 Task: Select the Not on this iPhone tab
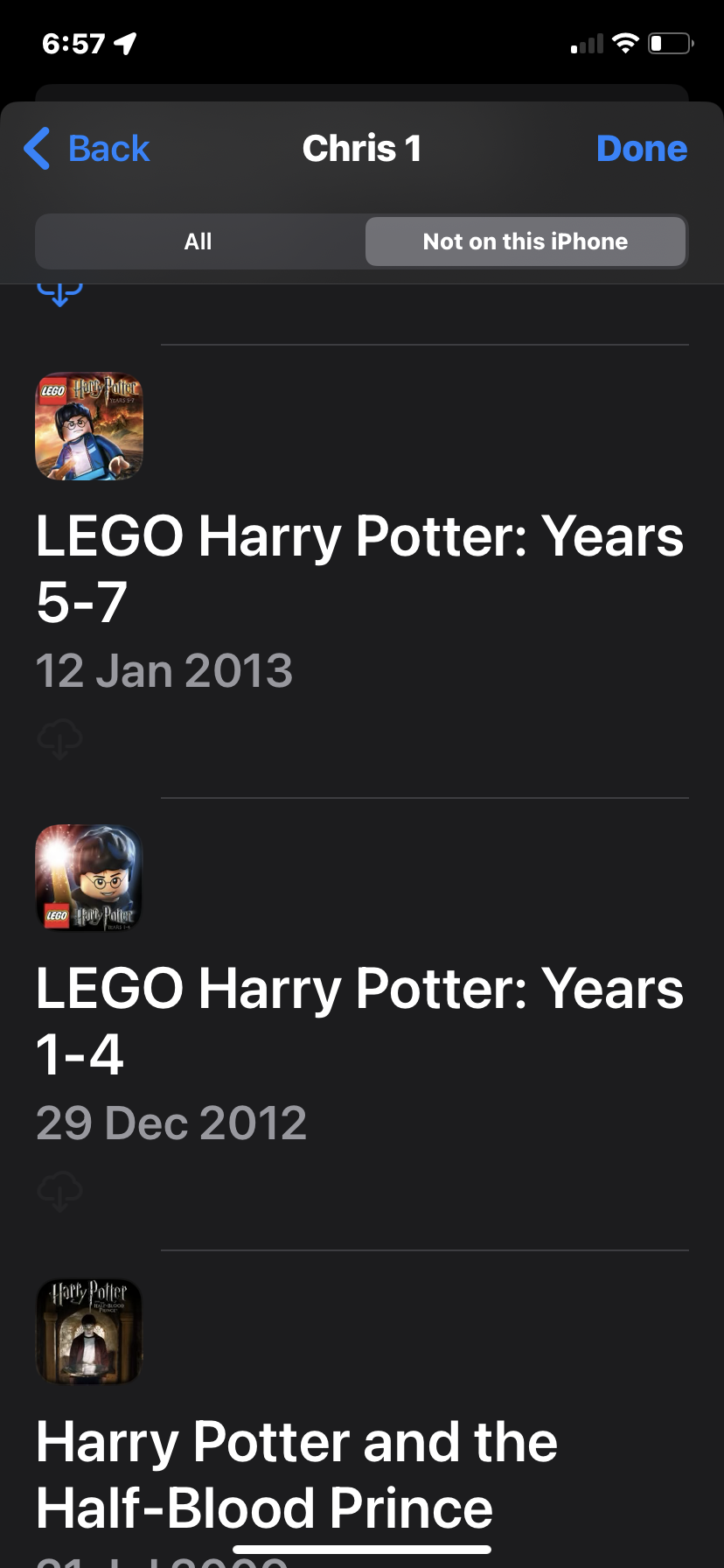pos(525,241)
